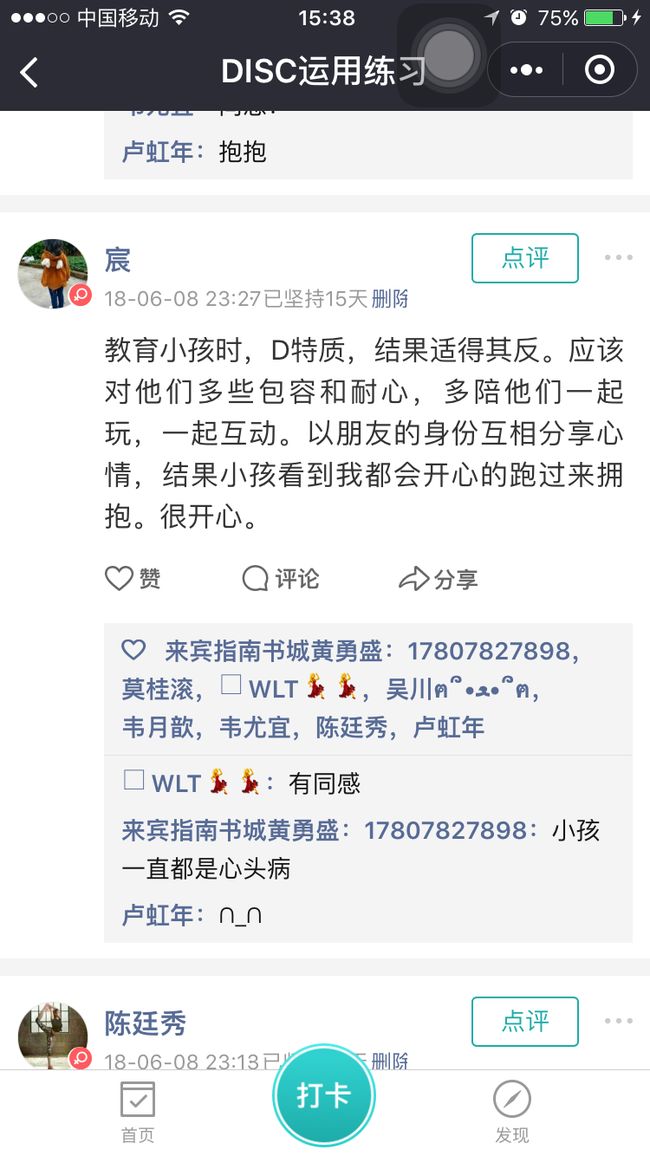Open the overflow dots on 宸's post
650x1156 pixels.
618,257
